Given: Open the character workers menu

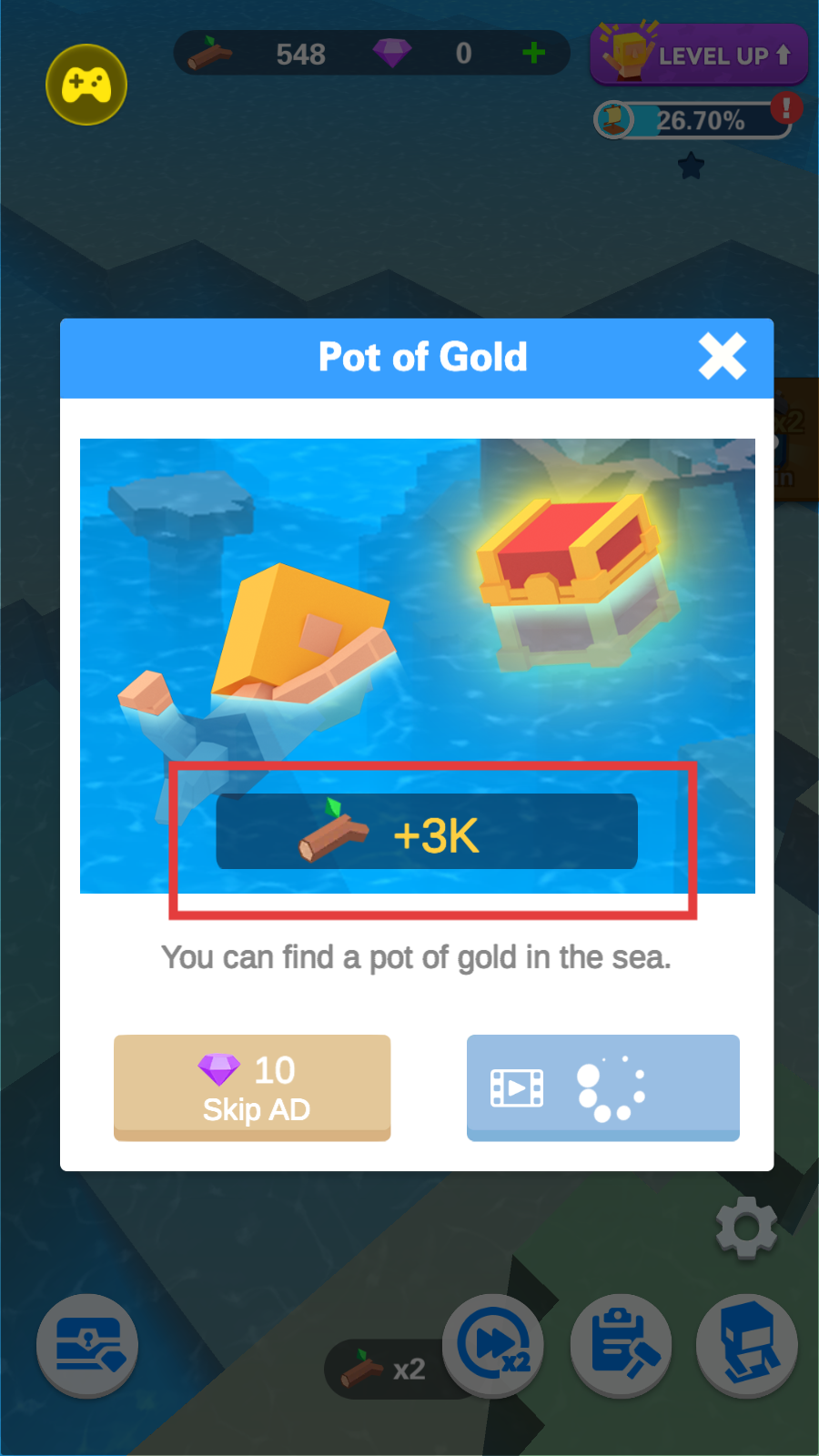Looking at the screenshot, I should 746,1346.
